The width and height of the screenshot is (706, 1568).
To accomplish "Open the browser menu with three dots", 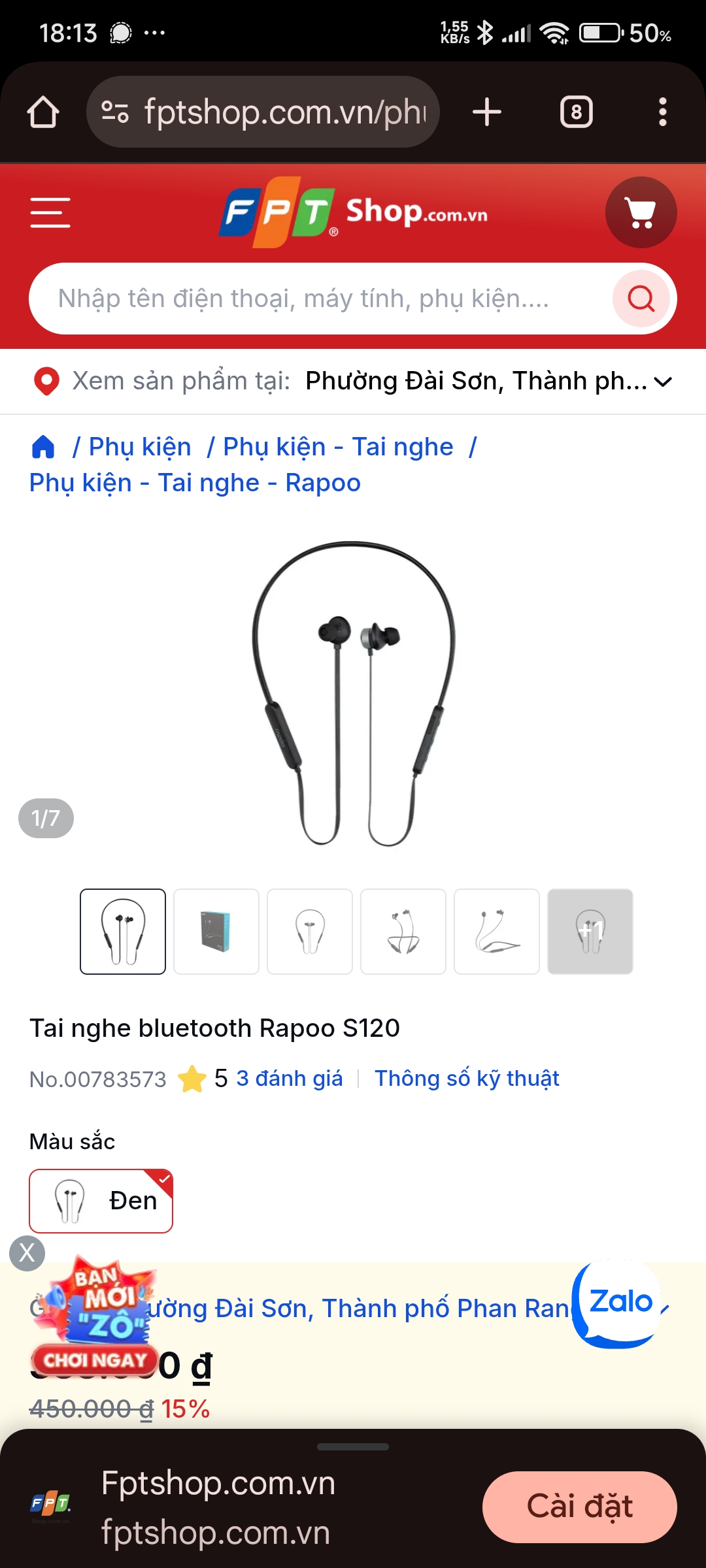I will [x=663, y=111].
